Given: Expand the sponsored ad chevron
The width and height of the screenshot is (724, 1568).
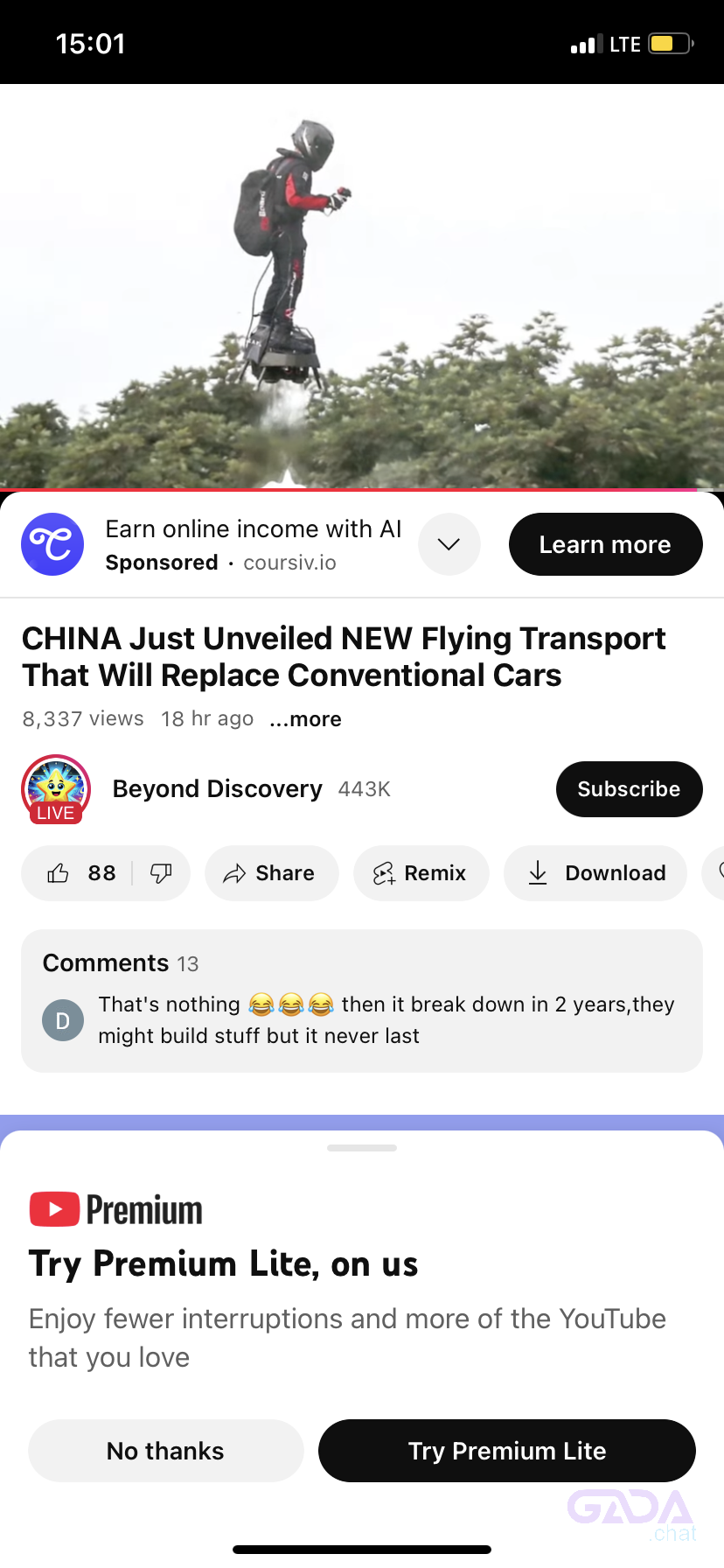Looking at the screenshot, I should tap(449, 544).
